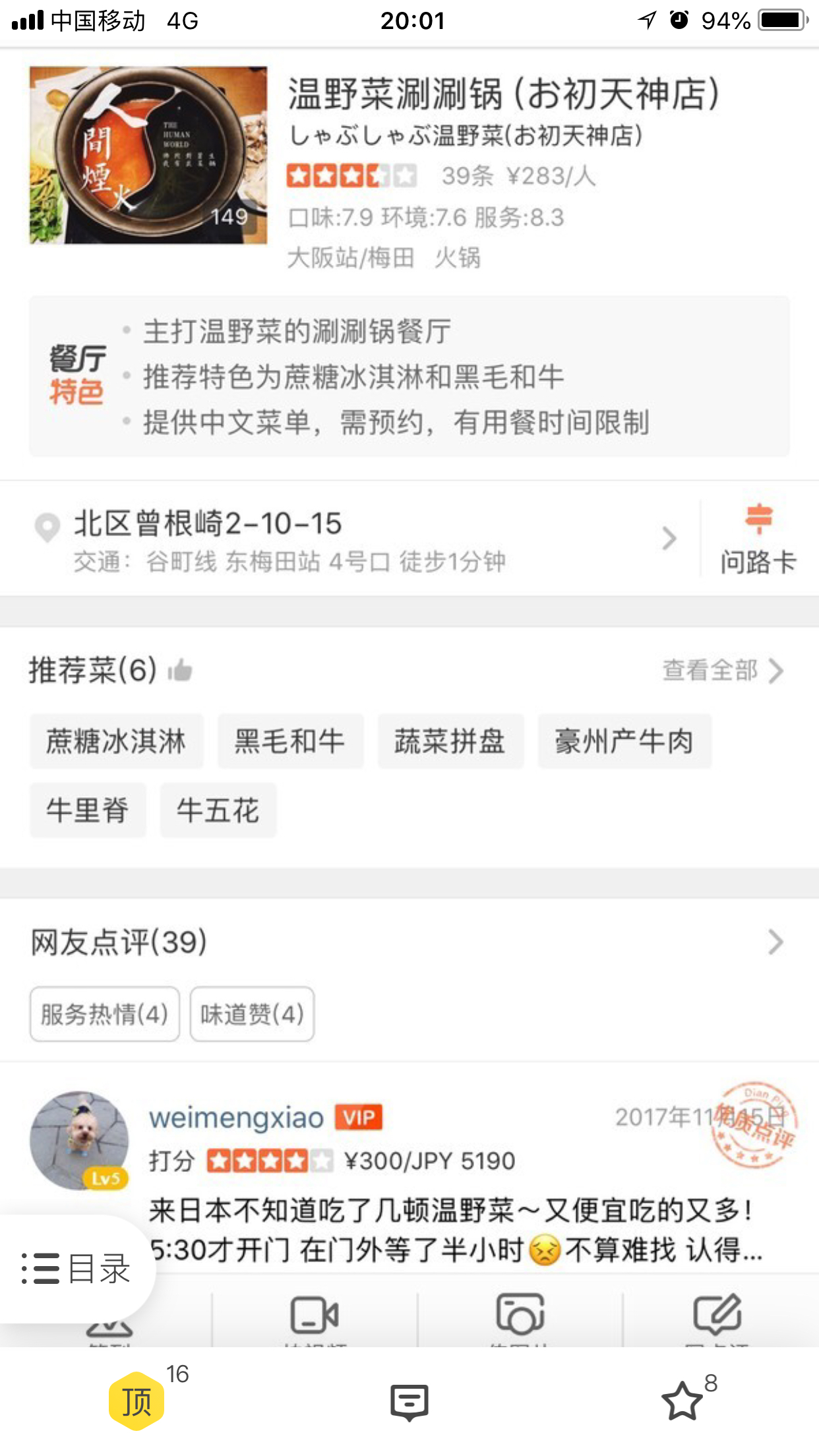Tap the 蔬菜拼盘 dish chip
Image resolution: width=819 pixels, height=1456 pixels.
pyautogui.click(x=450, y=741)
